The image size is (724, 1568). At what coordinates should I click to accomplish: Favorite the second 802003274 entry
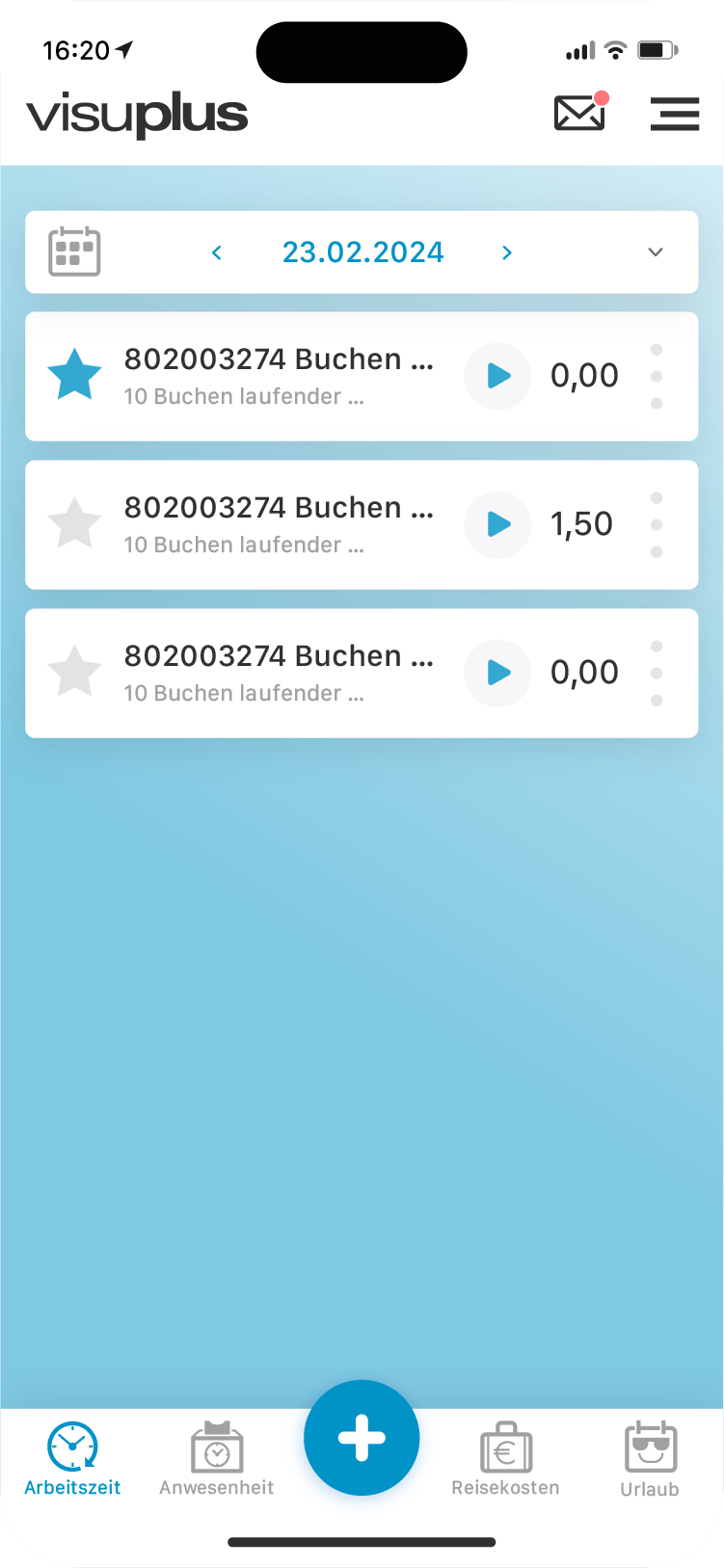[x=75, y=524]
